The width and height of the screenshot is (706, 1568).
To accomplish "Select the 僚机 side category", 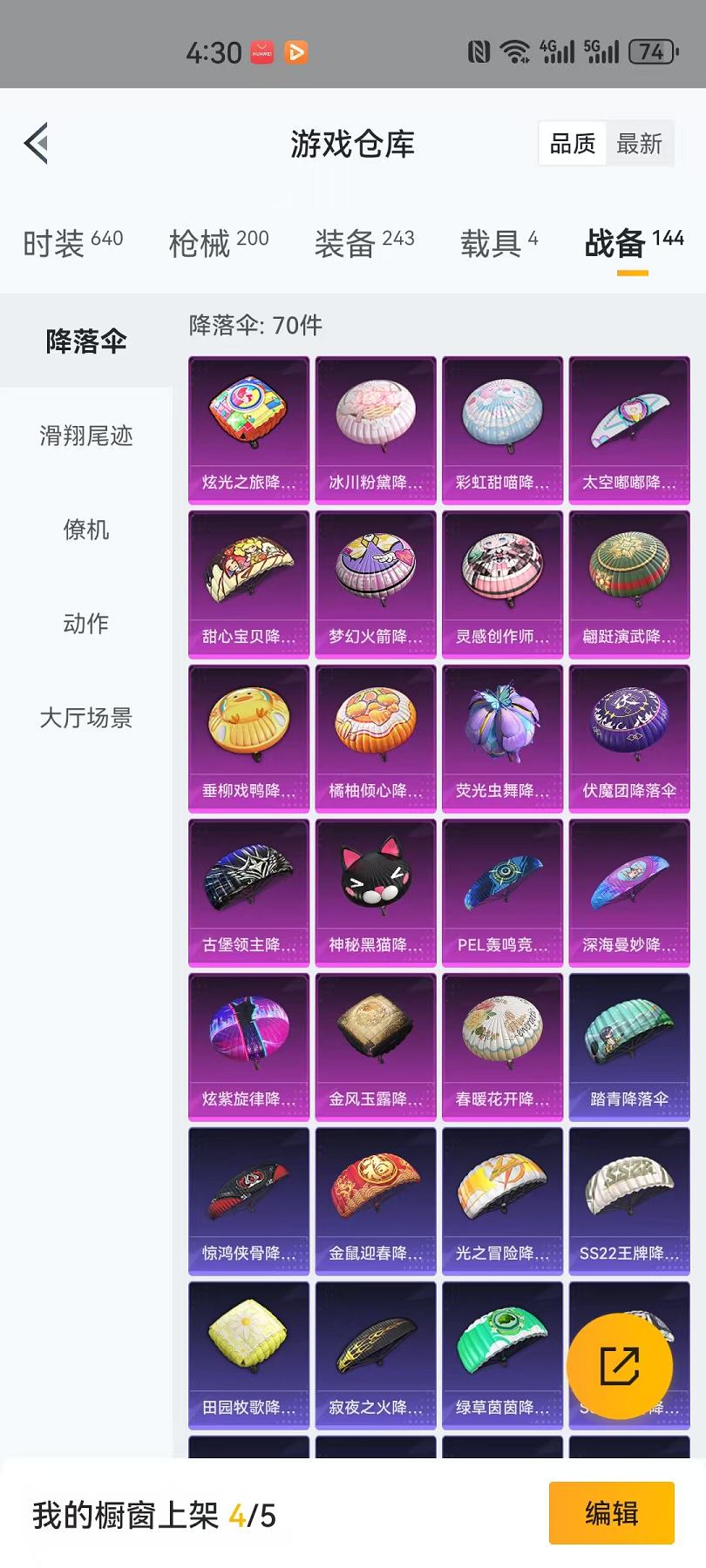I will pyautogui.click(x=86, y=529).
